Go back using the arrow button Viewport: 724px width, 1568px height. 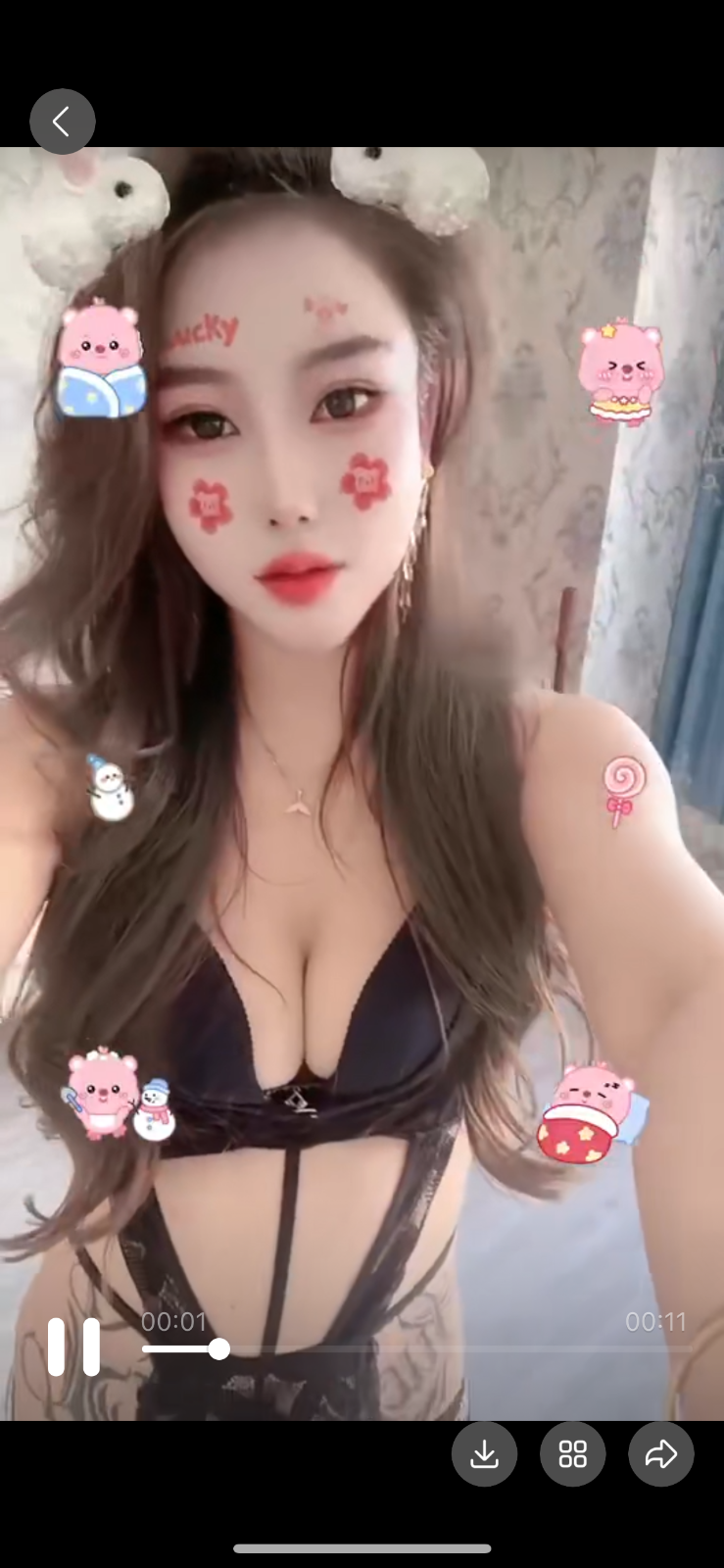tap(62, 122)
